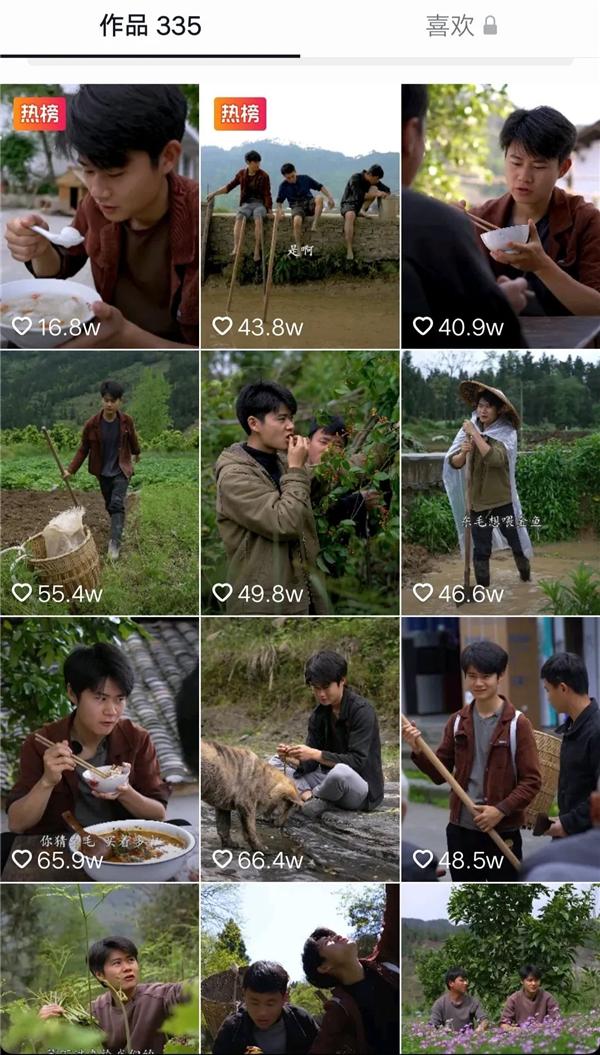
Task: Play the video with 40.9w likes
Action: tap(500, 215)
